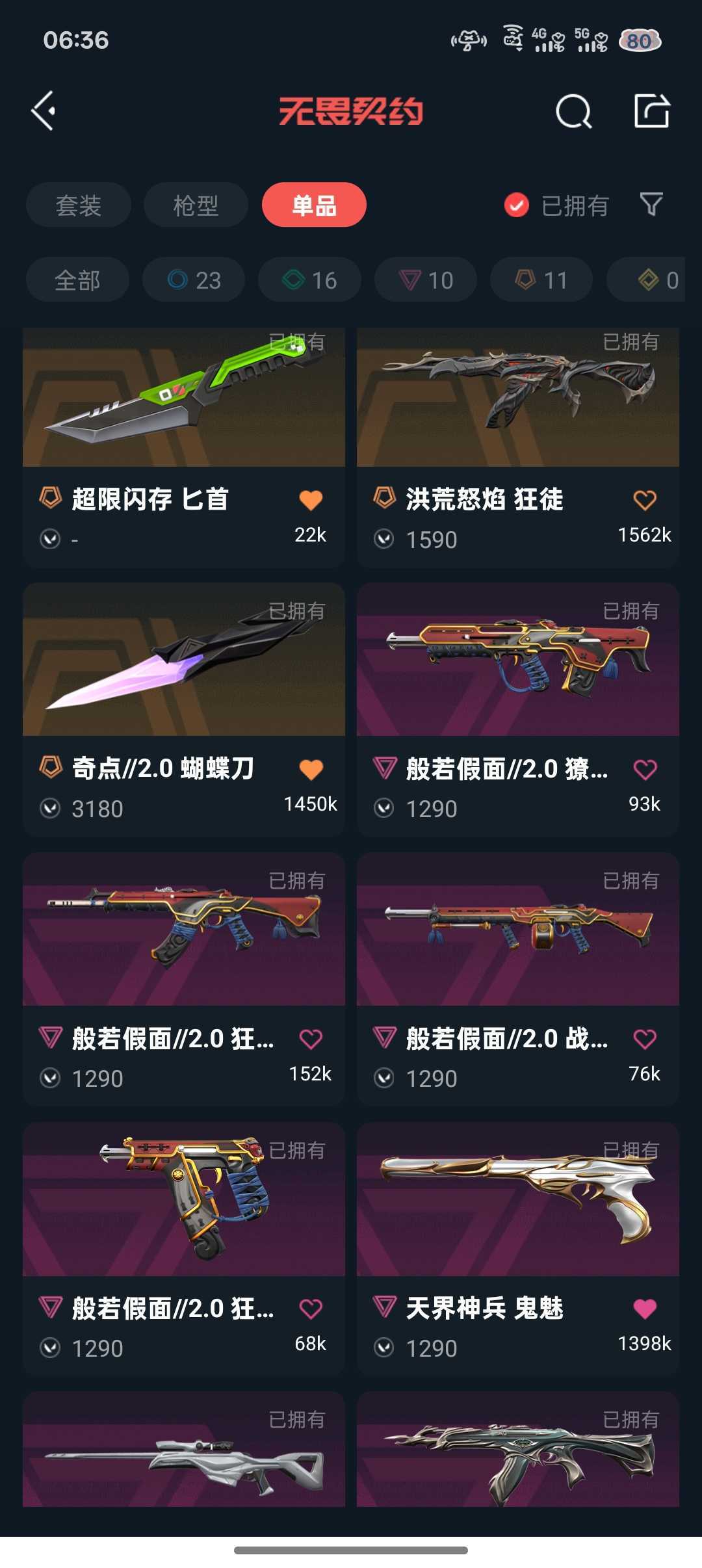This screenshot has height=1568, width=702.
Task: Switch to the 枪型 tab
Action: (x=196, y=205)
